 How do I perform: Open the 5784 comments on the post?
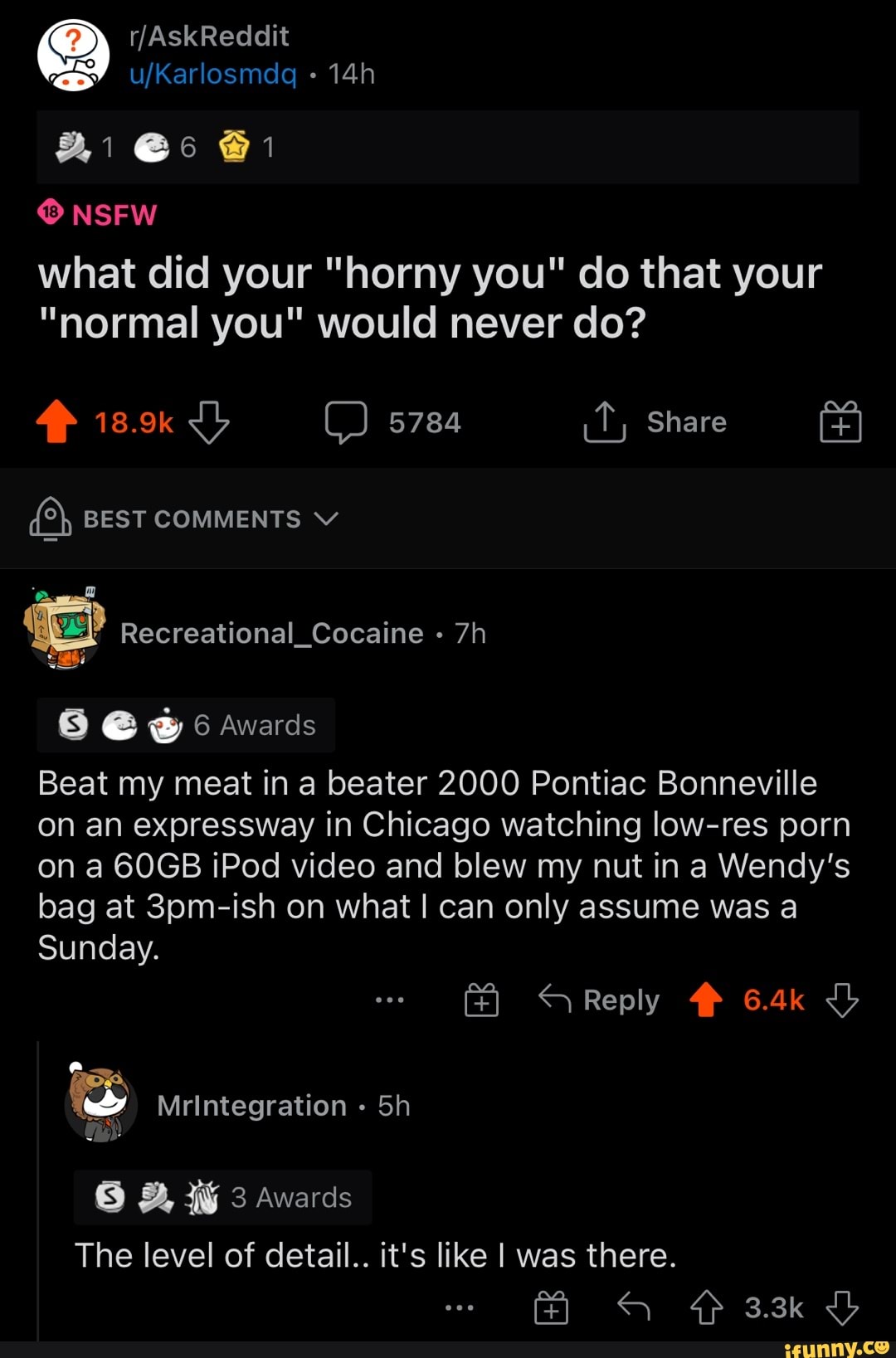(x=392, y=422)
